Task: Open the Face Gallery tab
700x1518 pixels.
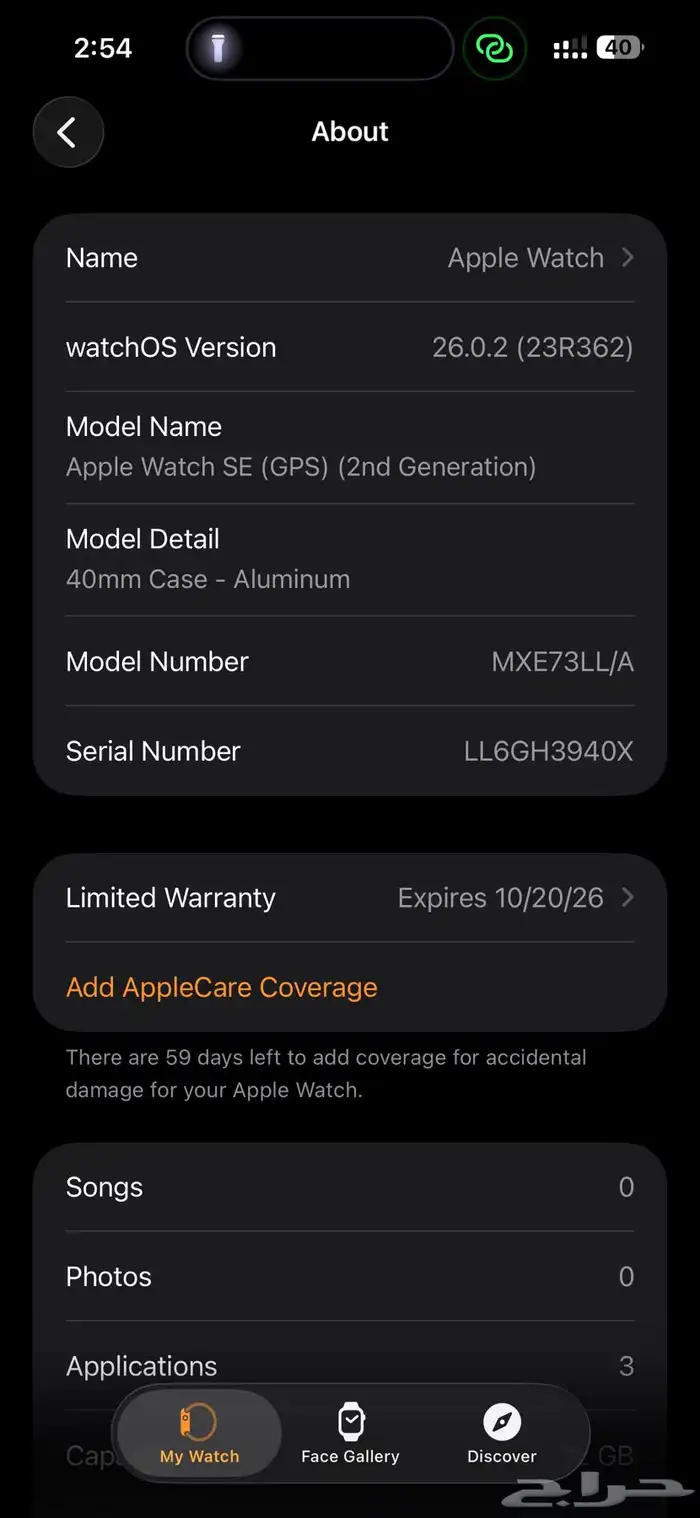Action: [350, 1433]
